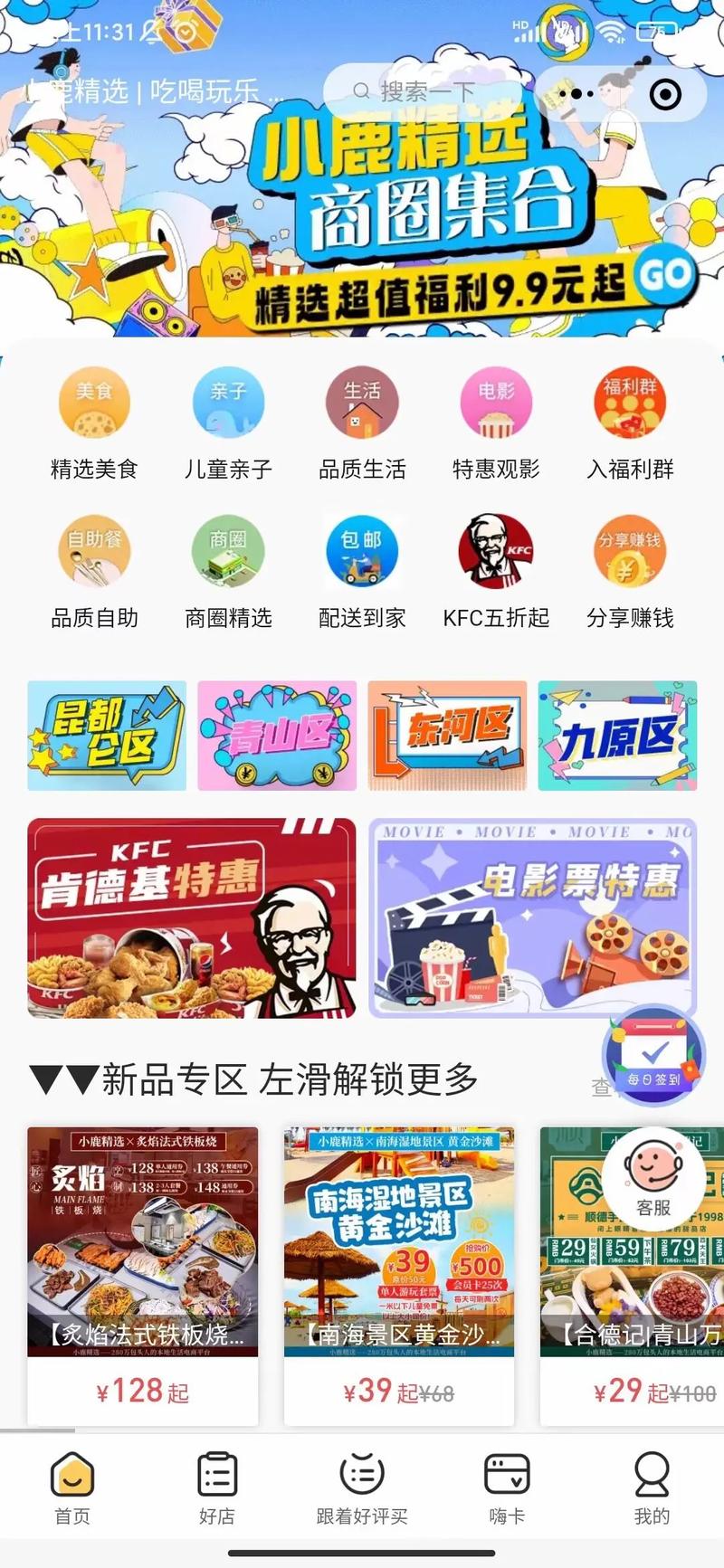Close the mini program with circle icon
Image resolution: width=724 pixels, height=1568 pixels.
pos(666,94)
